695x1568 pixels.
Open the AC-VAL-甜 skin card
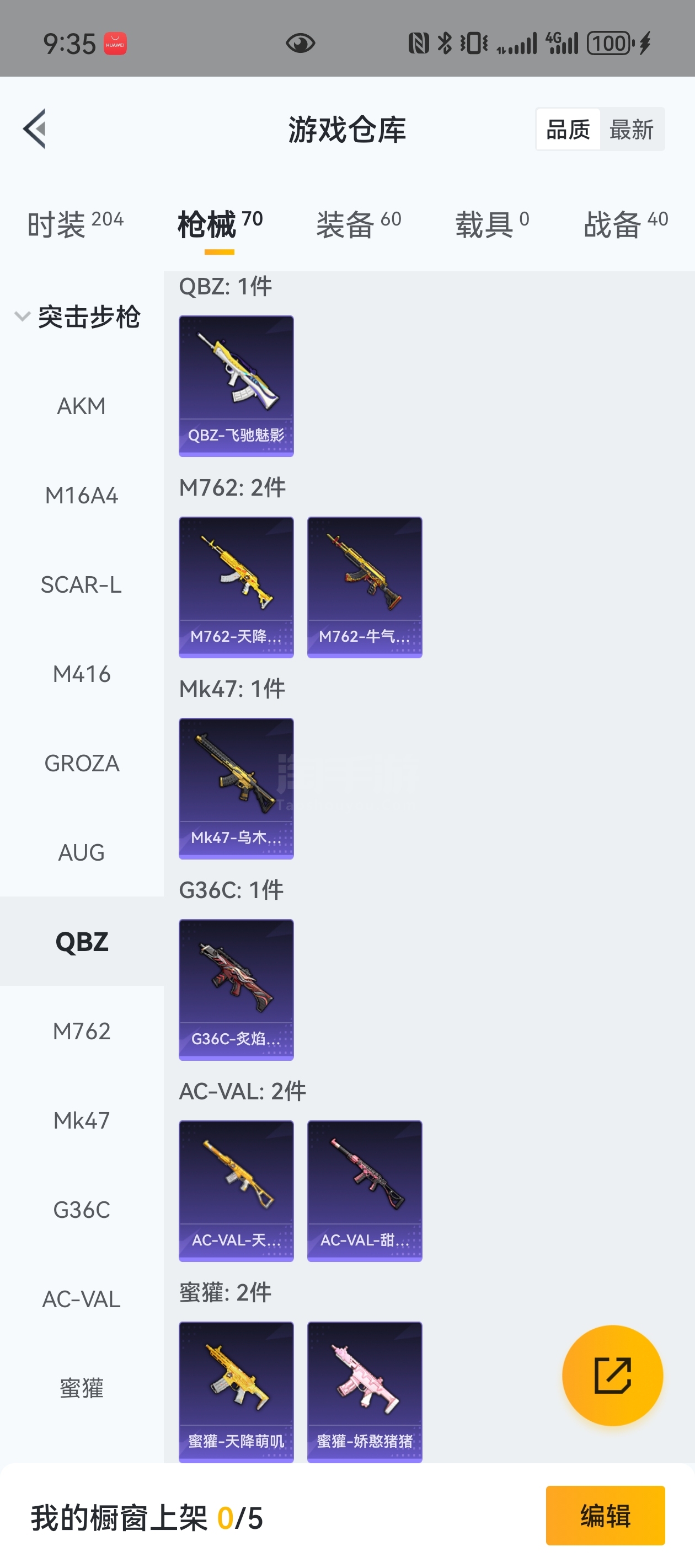pyautogui.click(x=364, y=1190)
